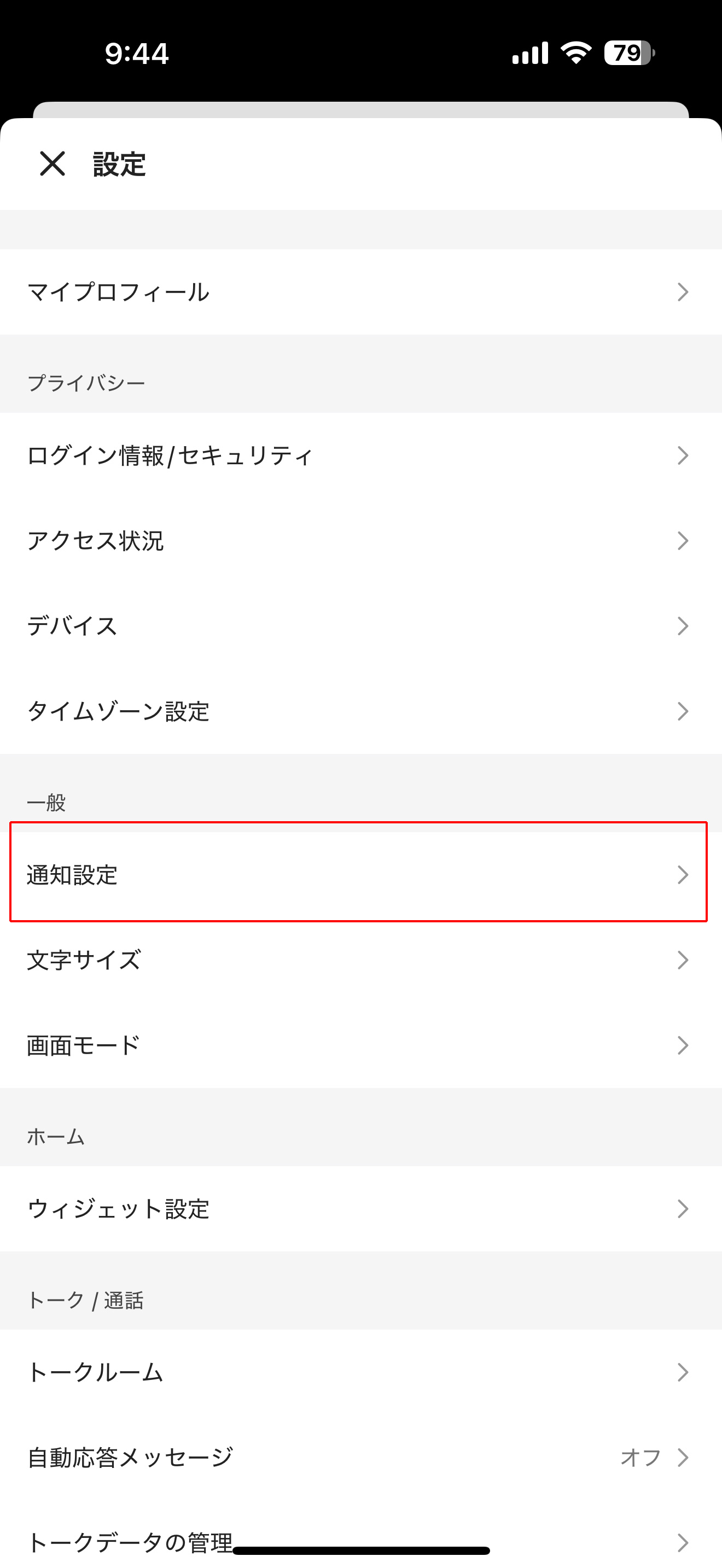Screen dimensions: 722x1568
Task: Select 文字サイズ
Action: coord(360,960)
